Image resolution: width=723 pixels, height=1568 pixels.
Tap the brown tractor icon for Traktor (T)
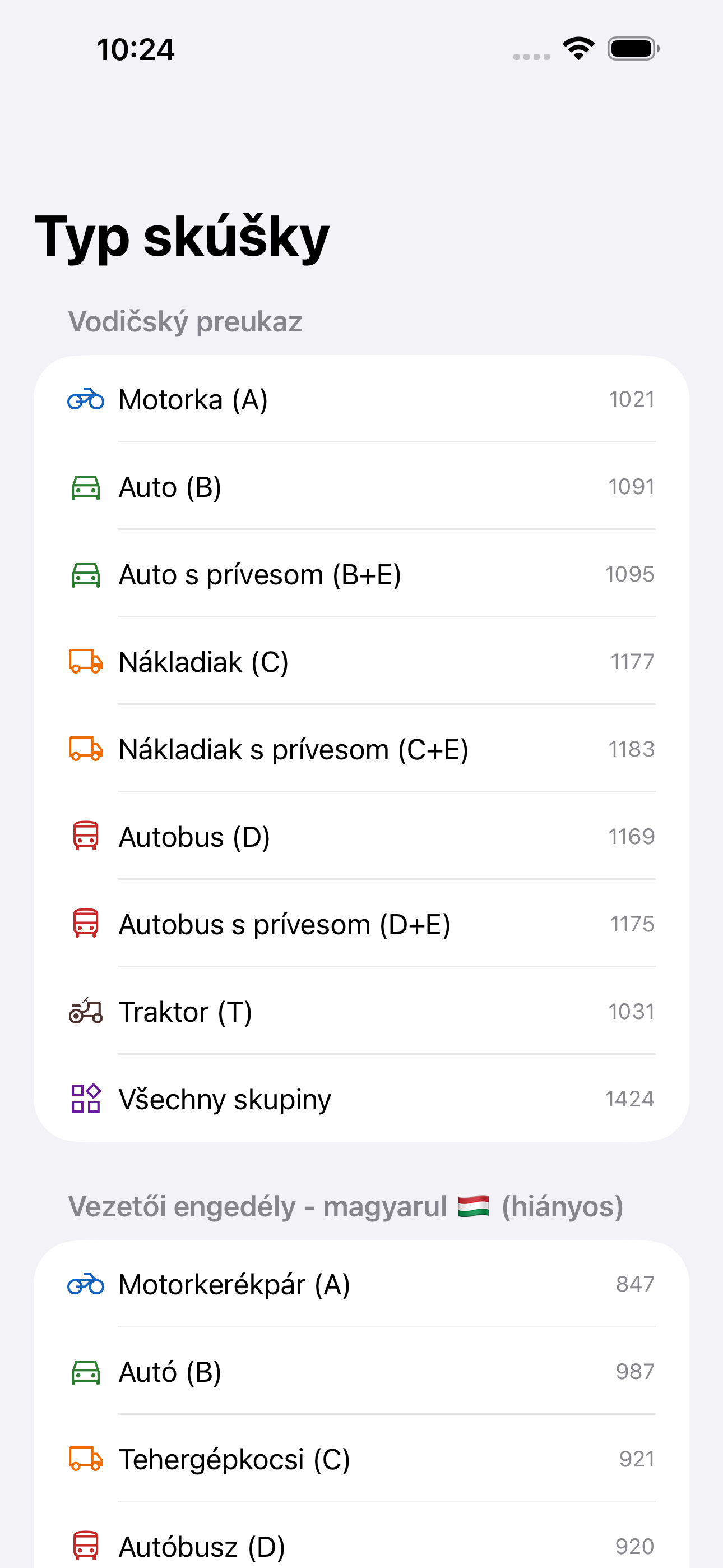click(x=86, y=1011)
